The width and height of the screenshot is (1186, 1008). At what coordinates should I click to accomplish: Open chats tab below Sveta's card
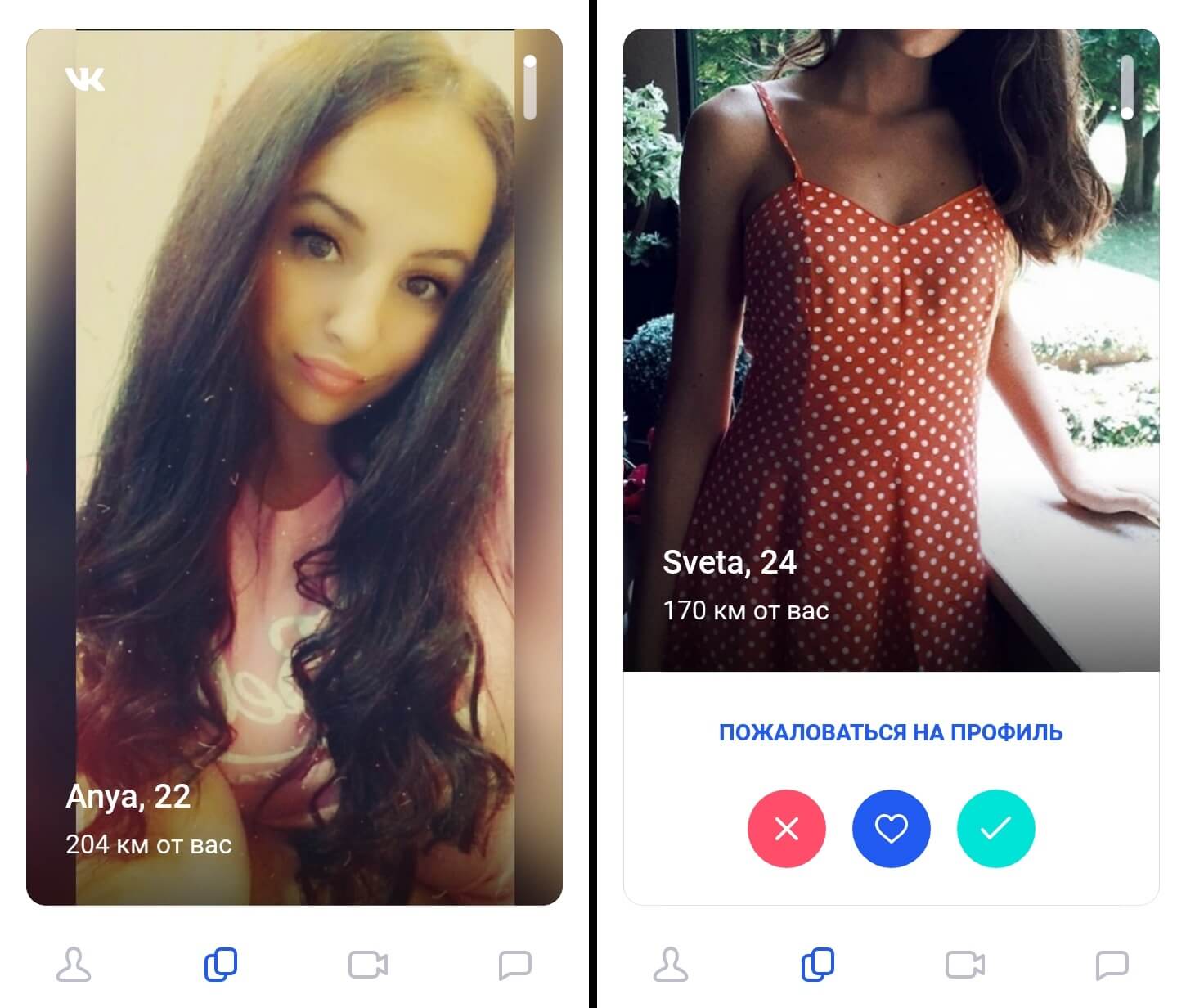coord(1112,965)
